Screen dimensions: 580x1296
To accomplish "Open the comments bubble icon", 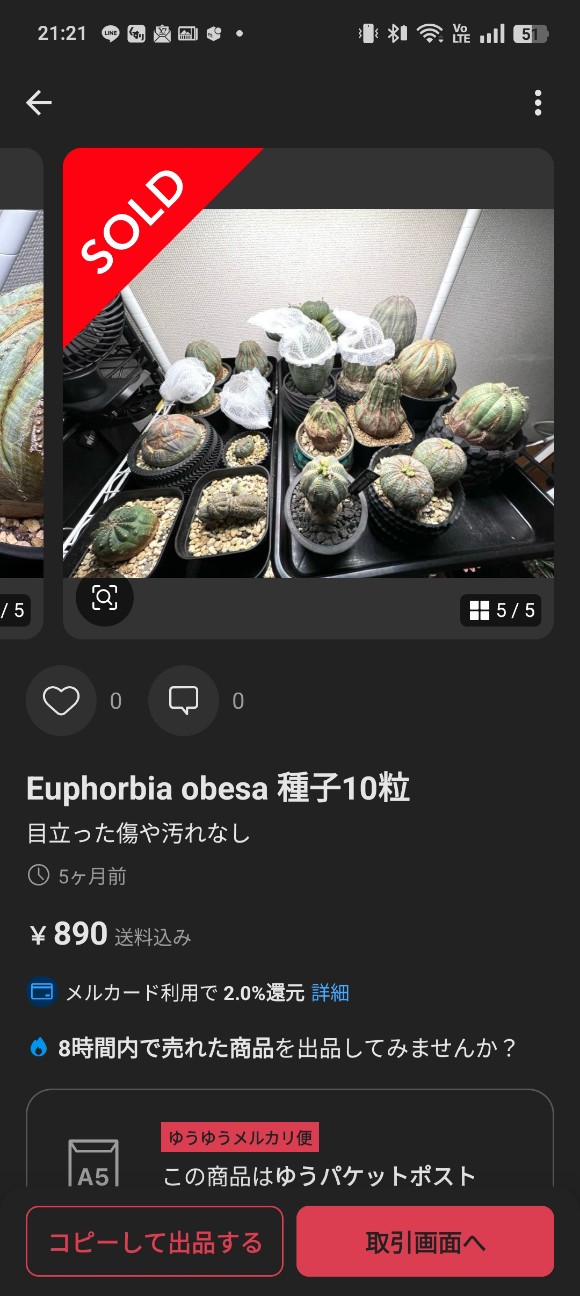I will (183, 701).
